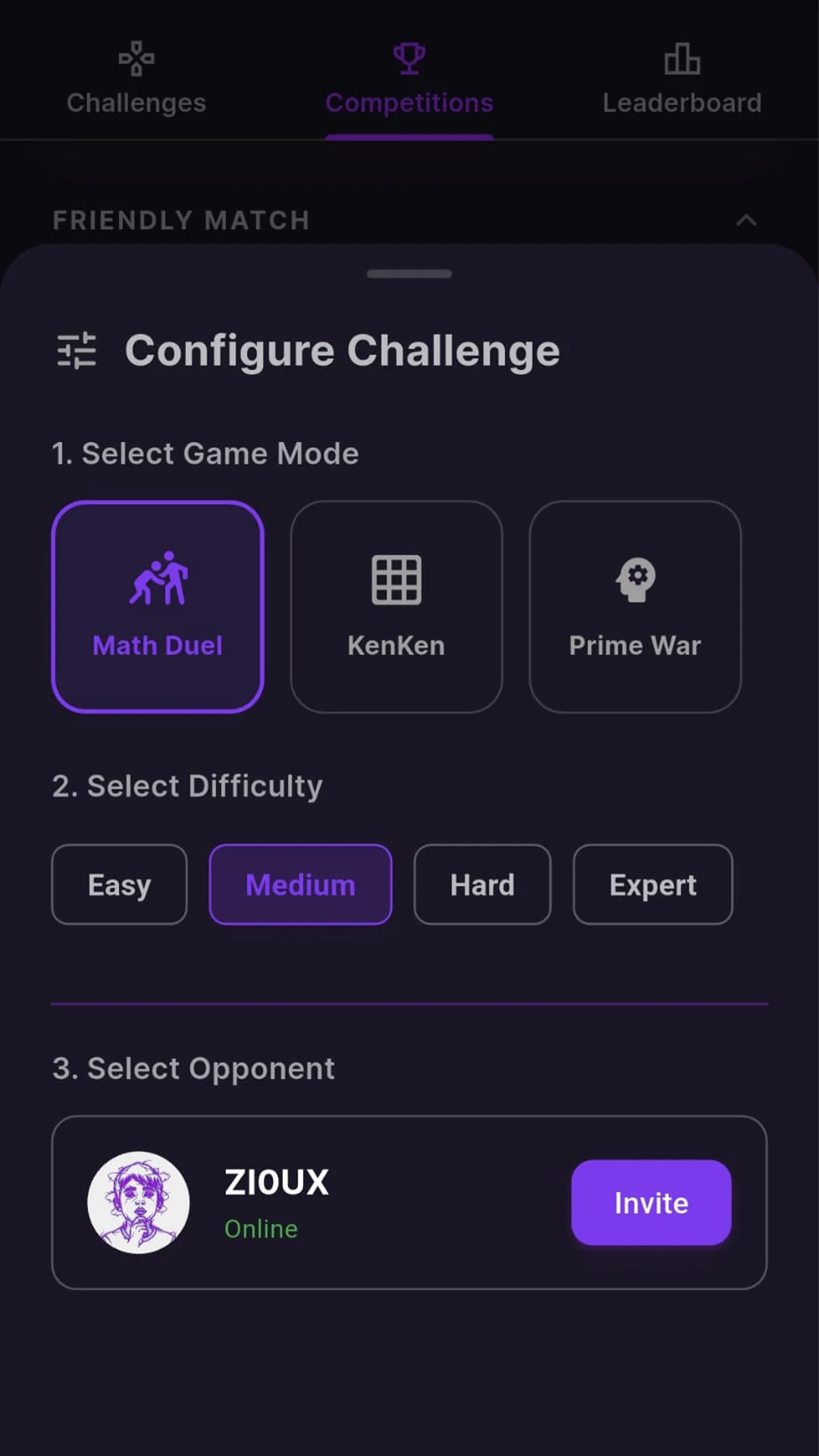Image resolution: width=819 pixels, height=1456 pixels.
Task: Enable the Hard difficulty setting
Action: (x=482, y=884)
